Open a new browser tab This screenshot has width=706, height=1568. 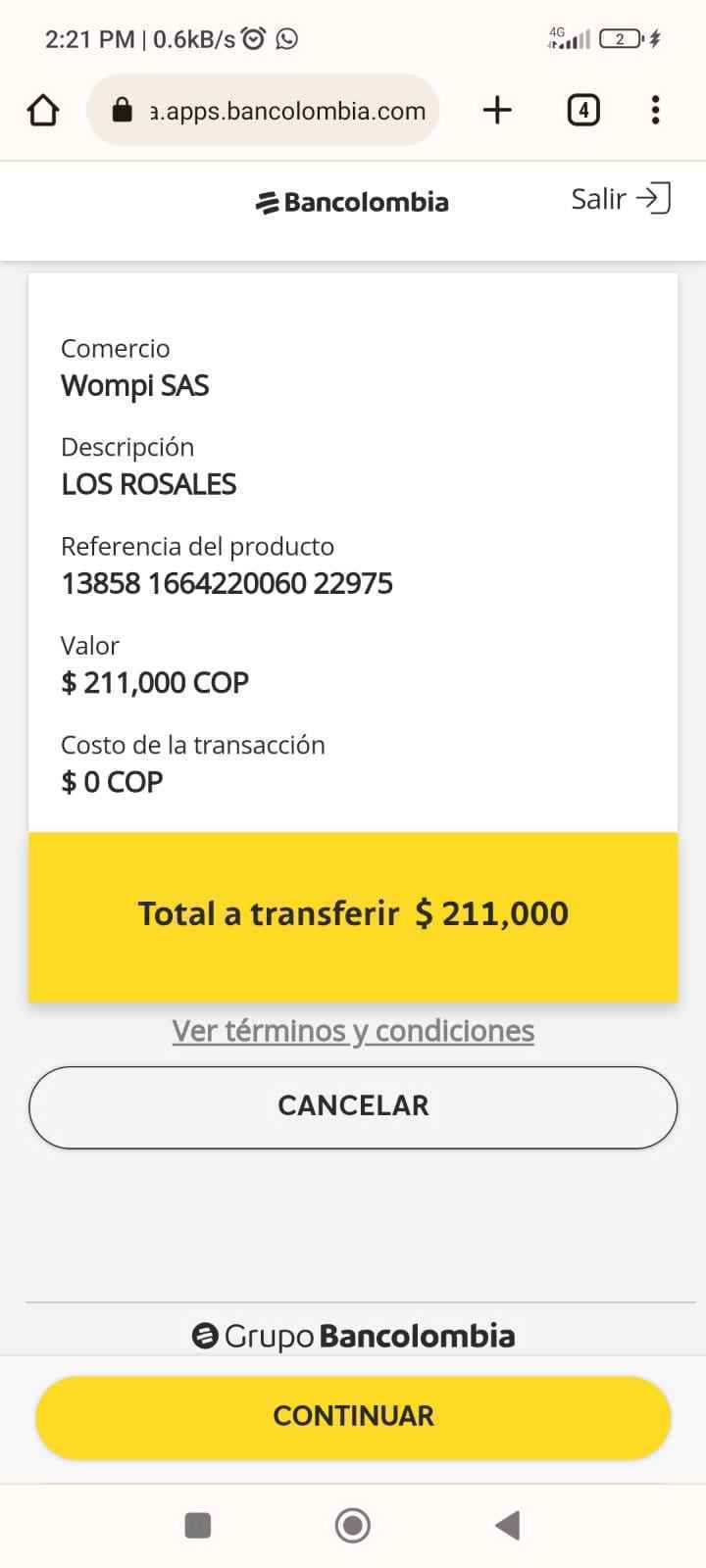pos(497,110)
